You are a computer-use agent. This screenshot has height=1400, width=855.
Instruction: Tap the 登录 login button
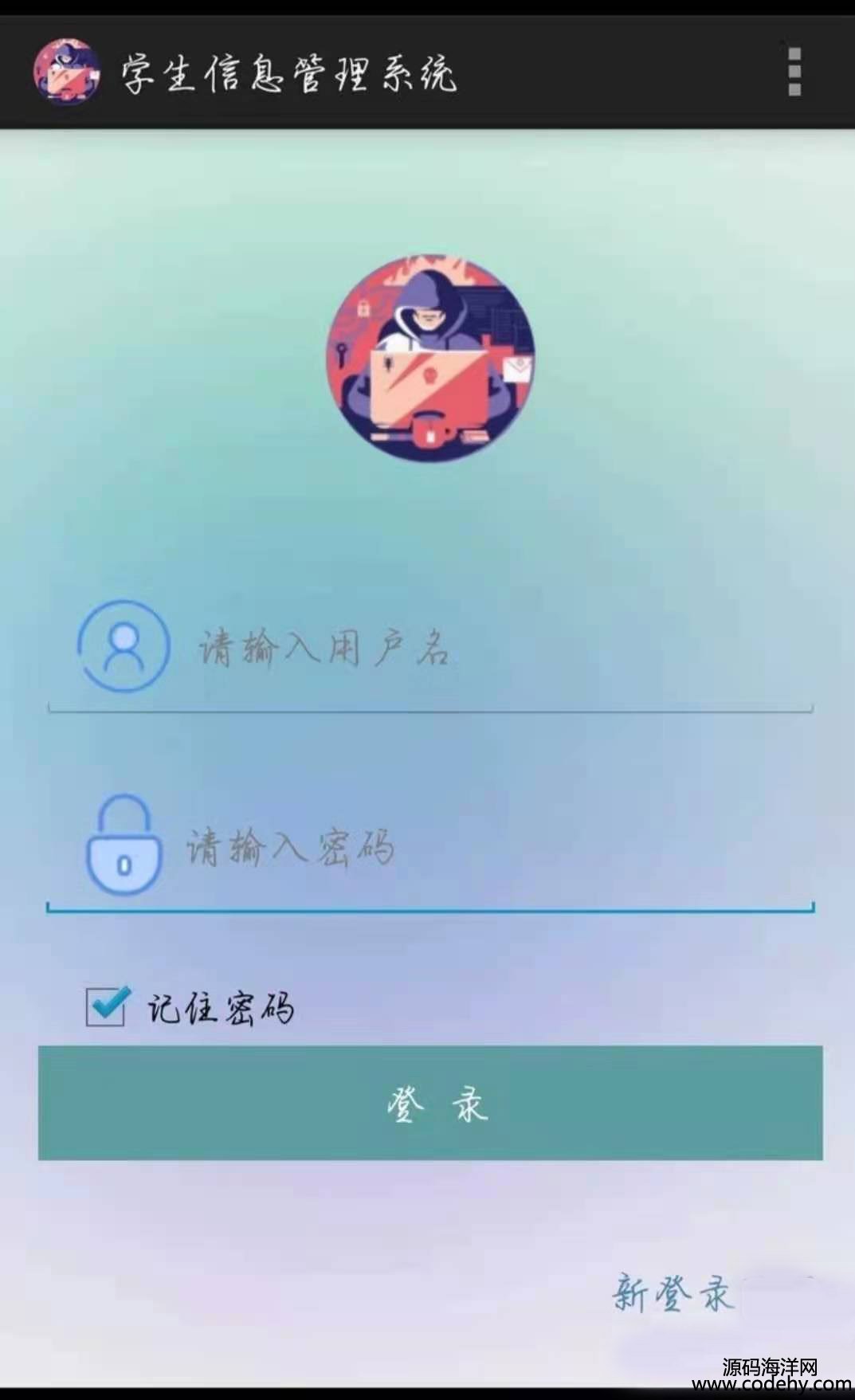coord(430,1103)
